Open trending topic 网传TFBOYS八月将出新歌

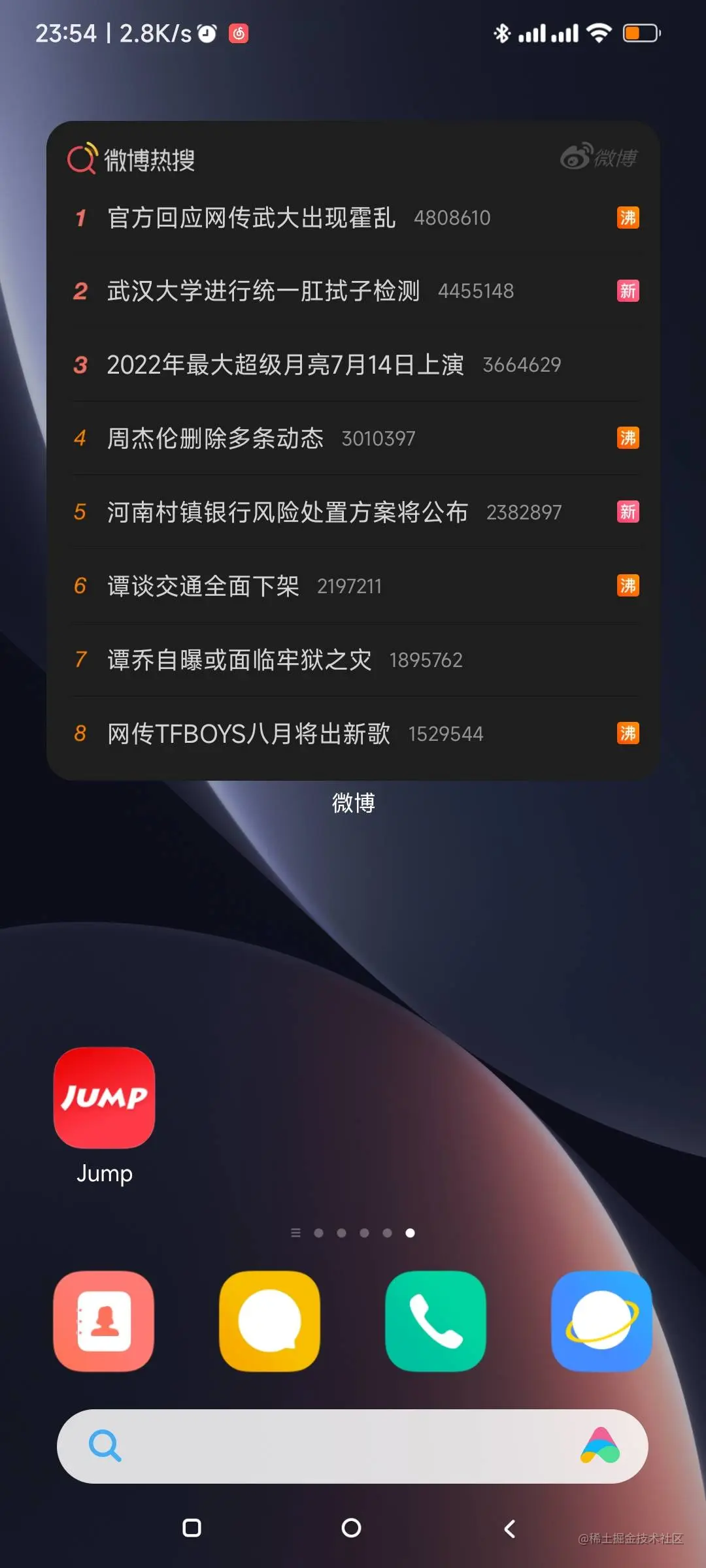[x=248, y=734]
